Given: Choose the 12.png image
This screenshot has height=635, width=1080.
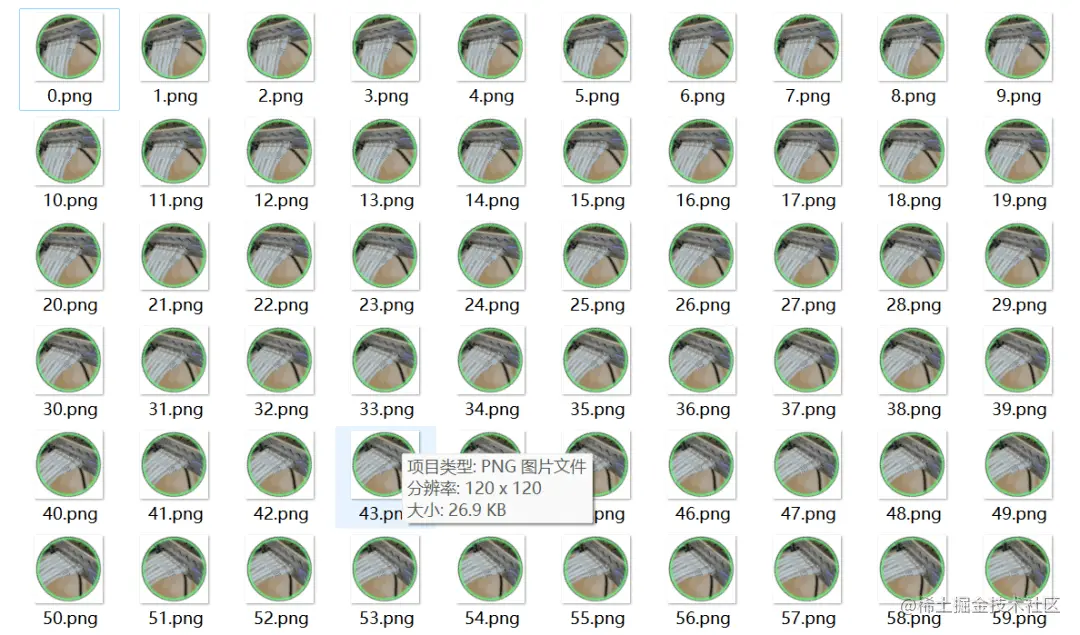Looking at the screenshot, I should point(280,152).
